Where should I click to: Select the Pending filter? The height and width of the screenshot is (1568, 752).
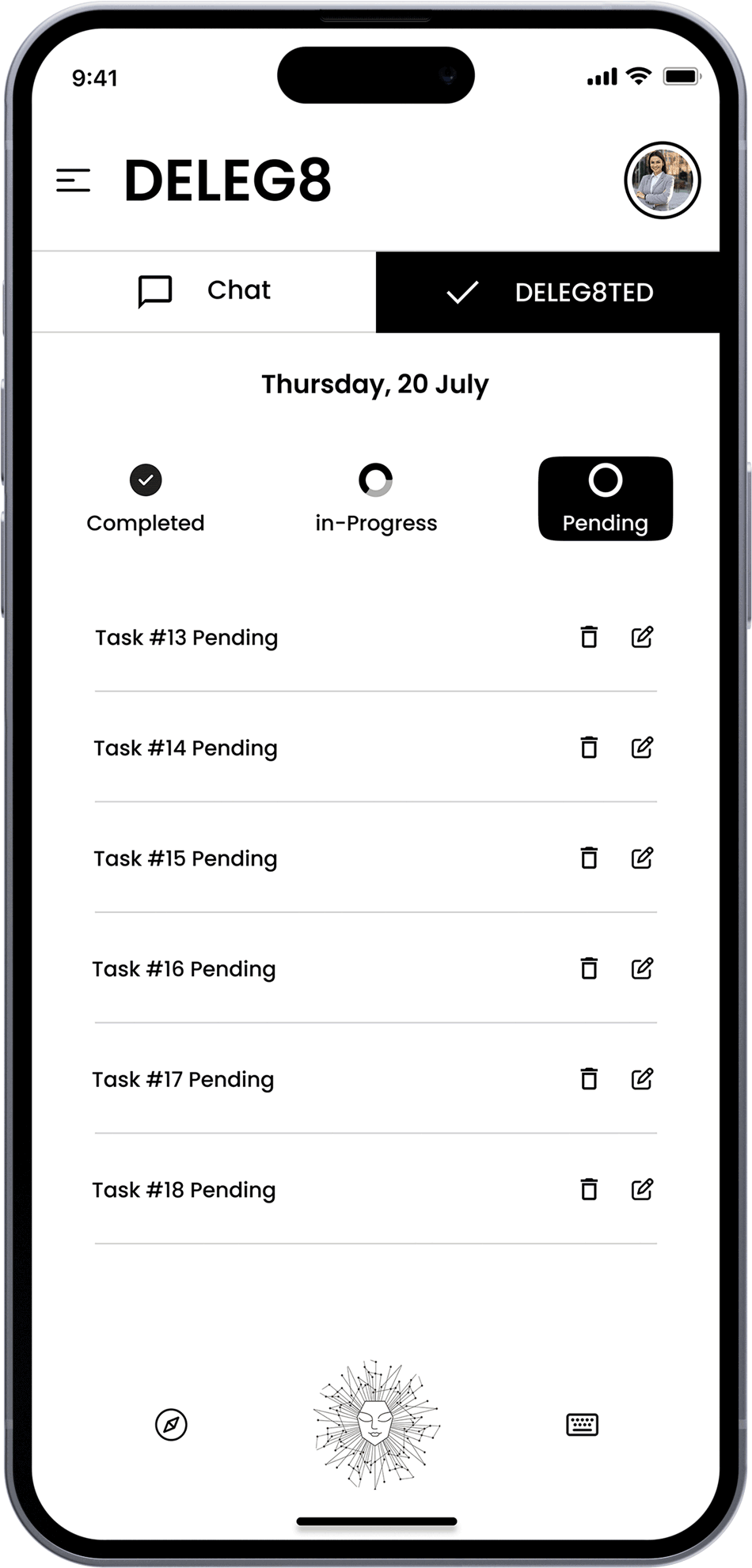(x=606, y=498)
